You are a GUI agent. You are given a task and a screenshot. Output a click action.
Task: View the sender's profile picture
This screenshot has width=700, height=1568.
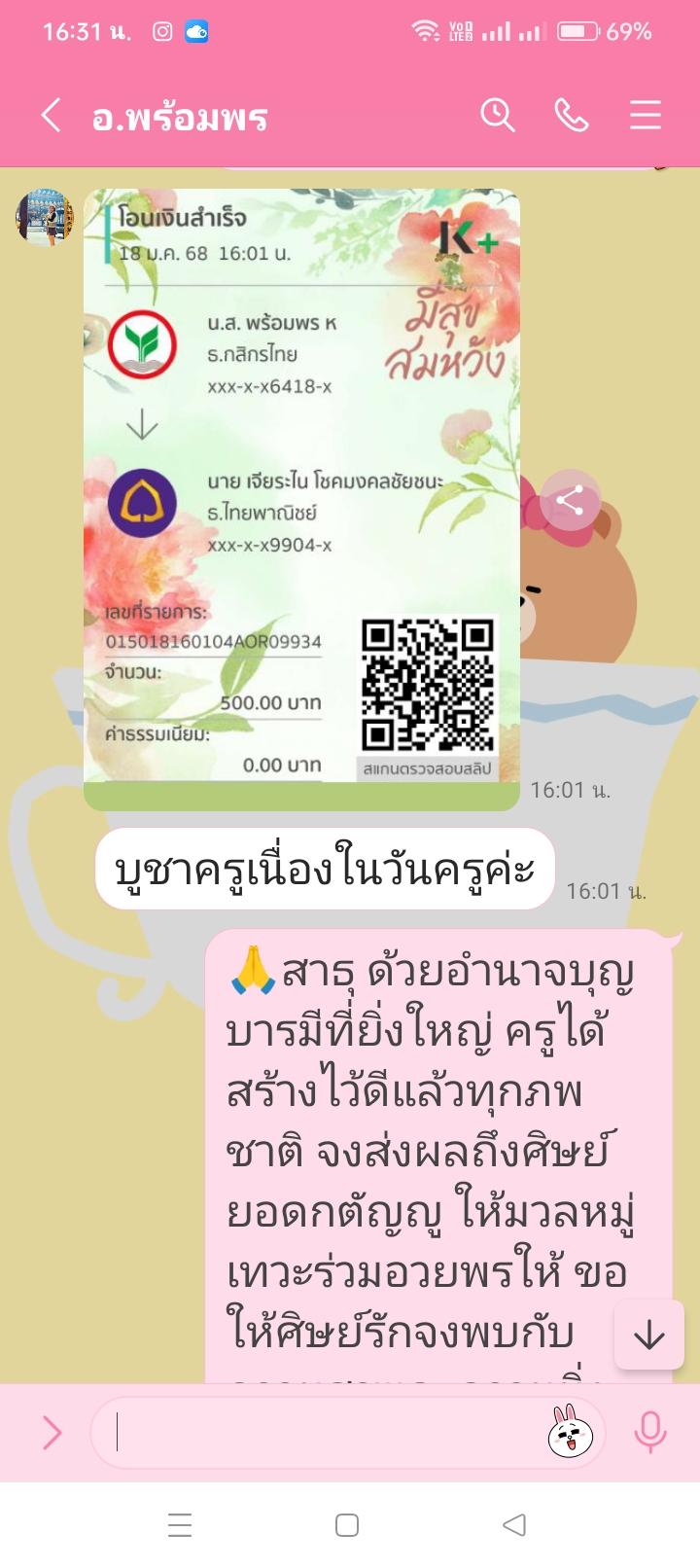[x=45, y=216]
